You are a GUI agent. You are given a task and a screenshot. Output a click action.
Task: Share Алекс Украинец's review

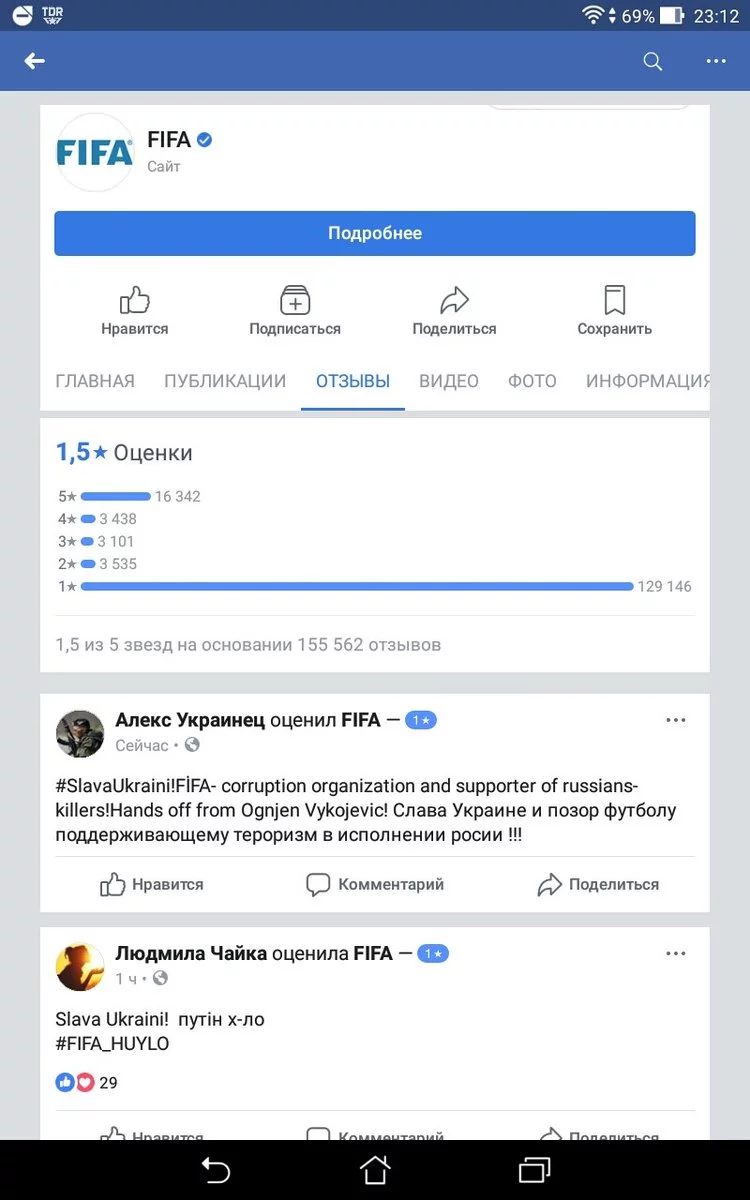(598, 884)
